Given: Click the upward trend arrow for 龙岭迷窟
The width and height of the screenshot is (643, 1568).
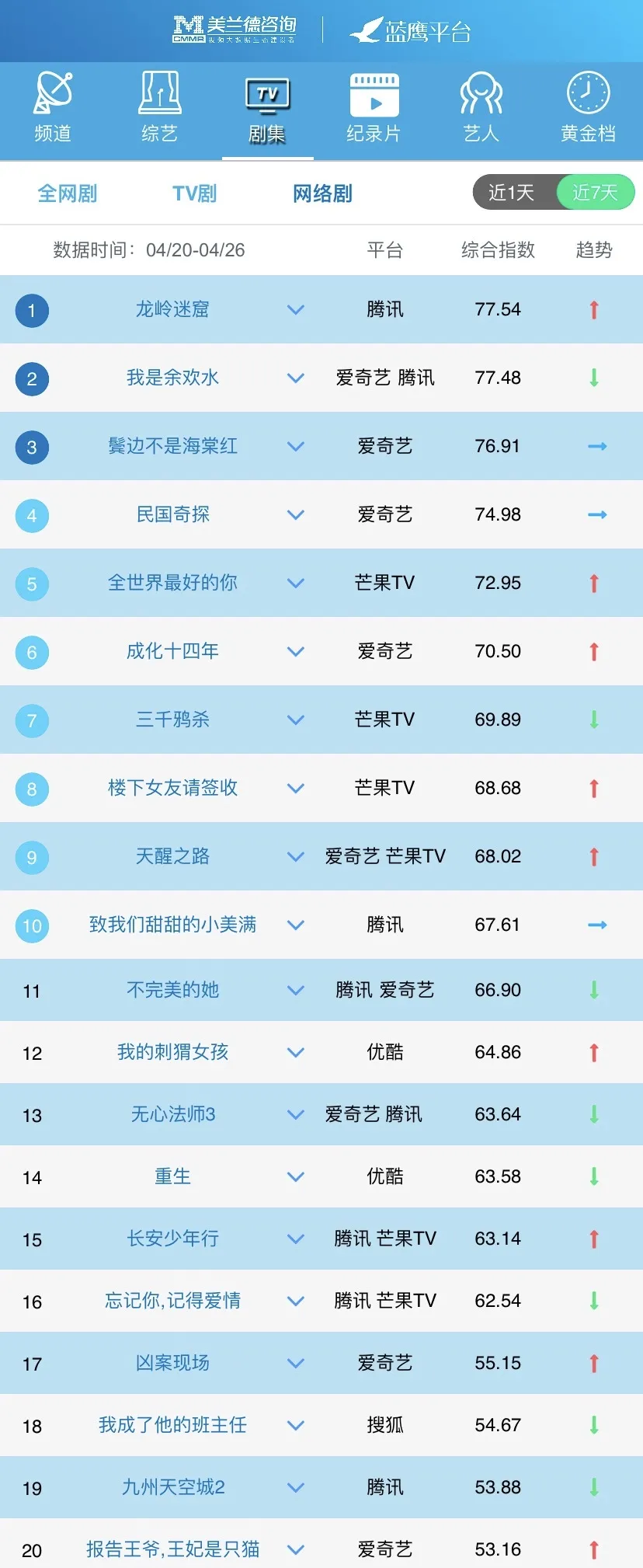Looking at the screenshot, I should click(x=593, y=309).
